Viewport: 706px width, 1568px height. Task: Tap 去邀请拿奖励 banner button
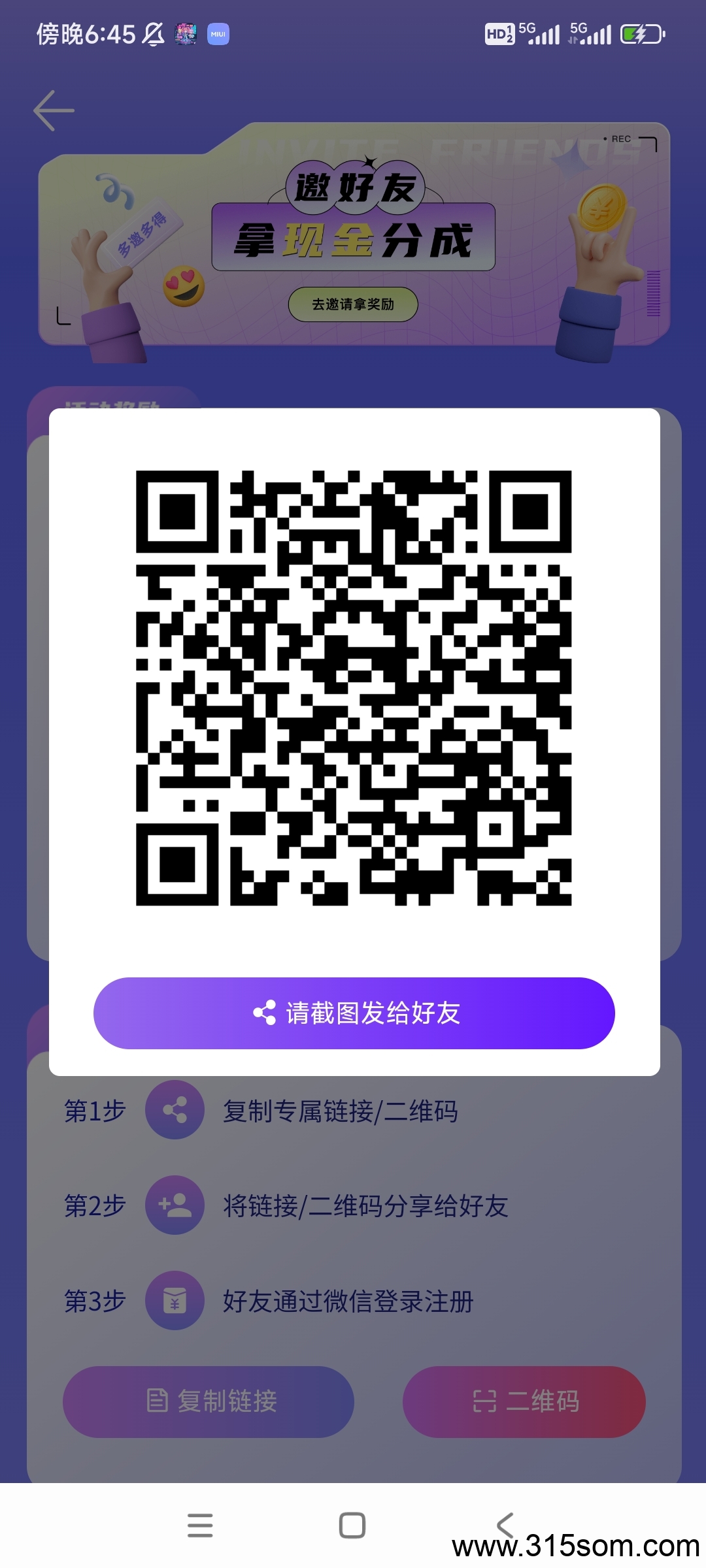tap(353, 304)
